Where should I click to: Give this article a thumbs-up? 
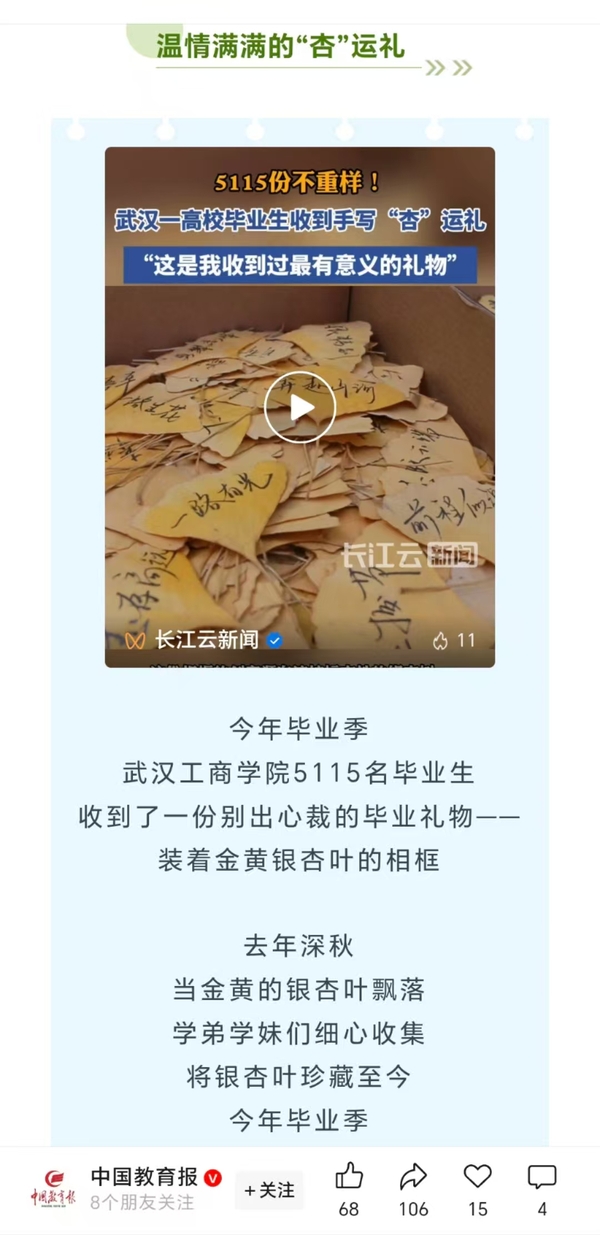pyautogui.click(x=349, y=1177)
